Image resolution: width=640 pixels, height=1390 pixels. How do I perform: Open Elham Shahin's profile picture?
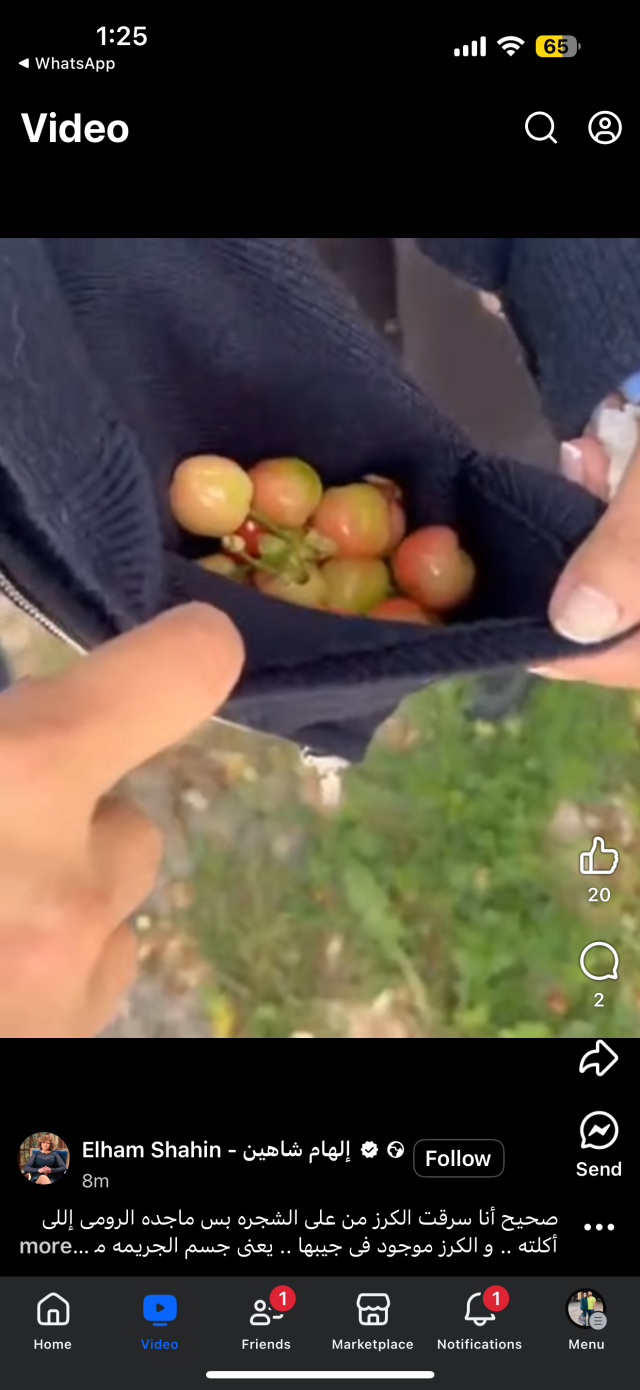pos(44,1158)
